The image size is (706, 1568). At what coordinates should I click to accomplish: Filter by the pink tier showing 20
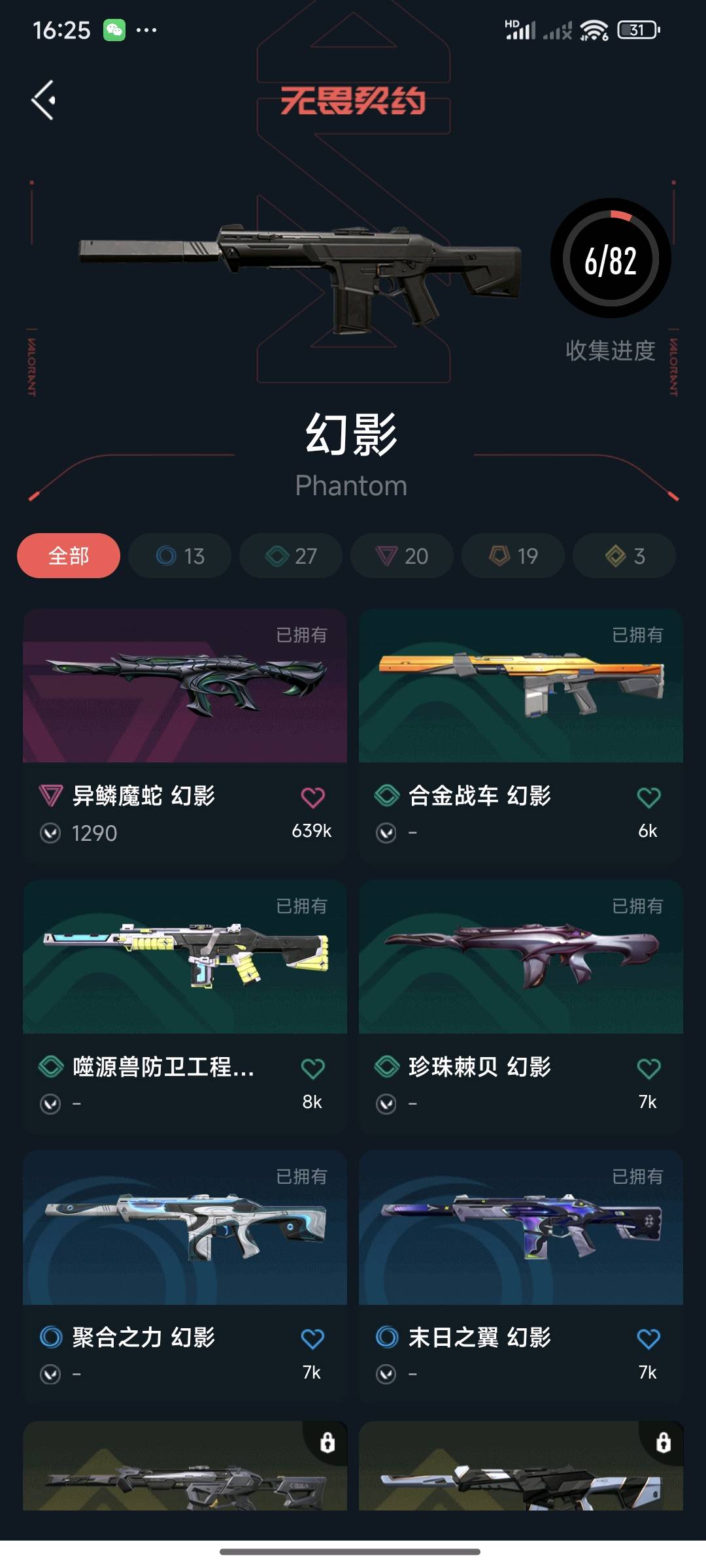click(x=402, y=556)
